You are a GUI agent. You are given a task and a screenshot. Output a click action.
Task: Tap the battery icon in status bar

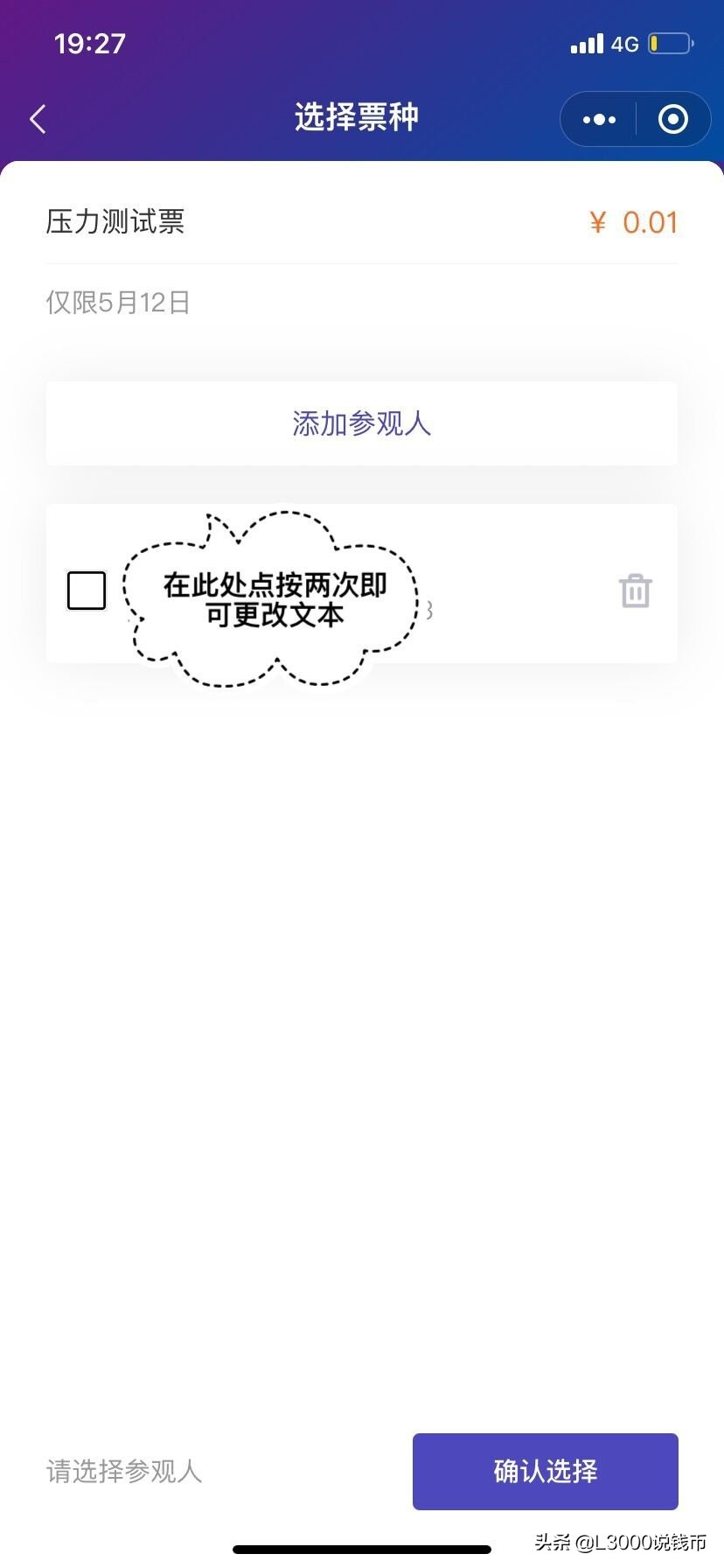point(670,43)
